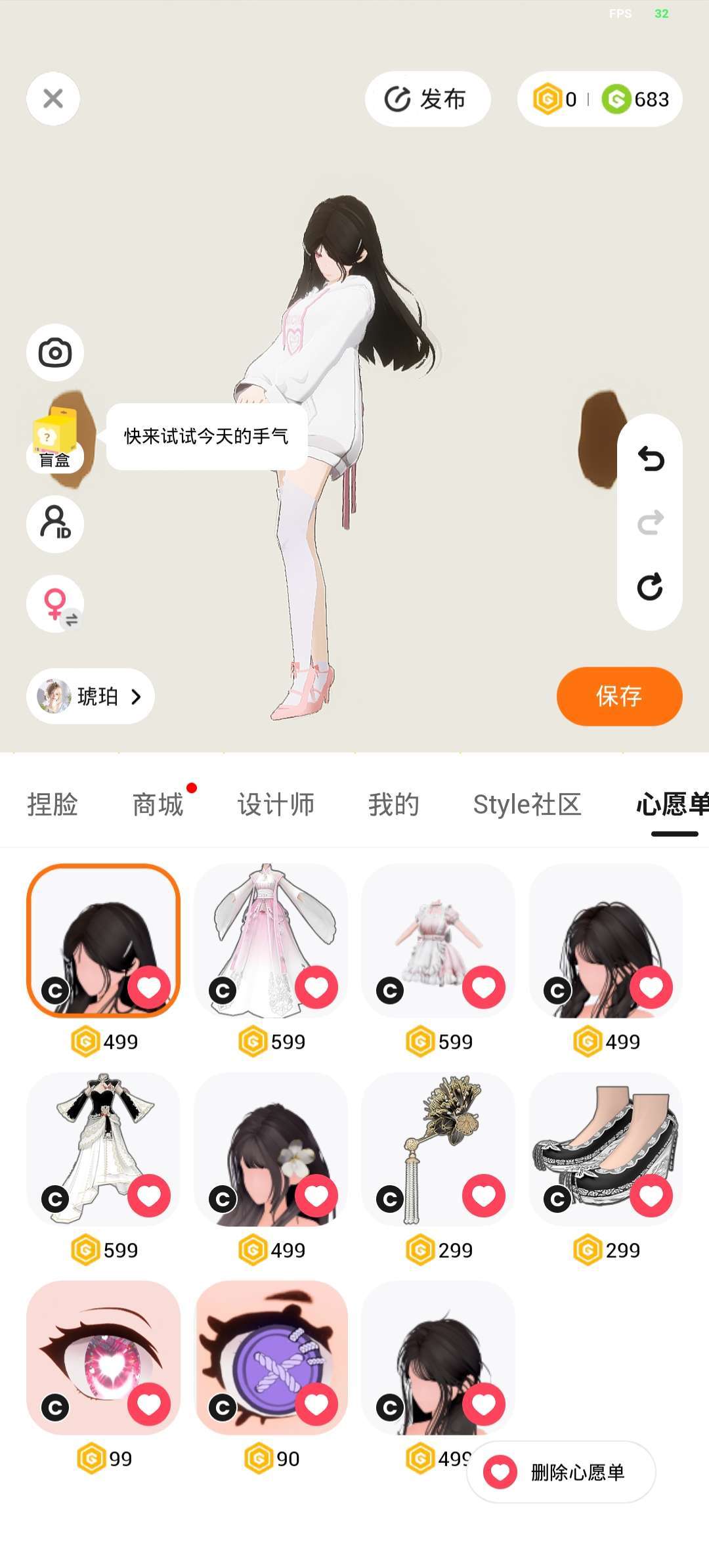Viewport: 709px width, 1568px height.
Task: Switch to the 我的 tab
Action: pos(393,804)
